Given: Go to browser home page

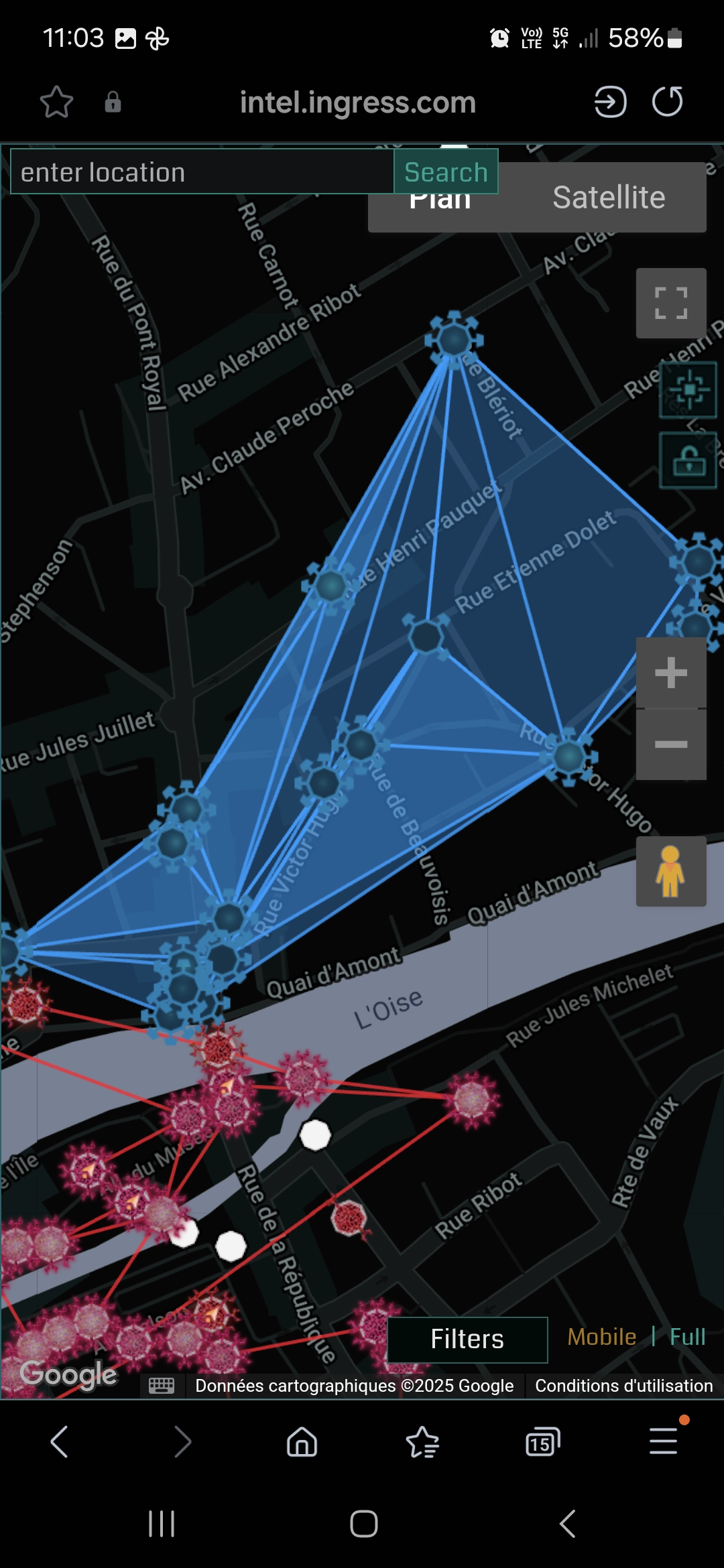Looking at the screenshot, I should pyautogui.click(x=302, y=1442).
